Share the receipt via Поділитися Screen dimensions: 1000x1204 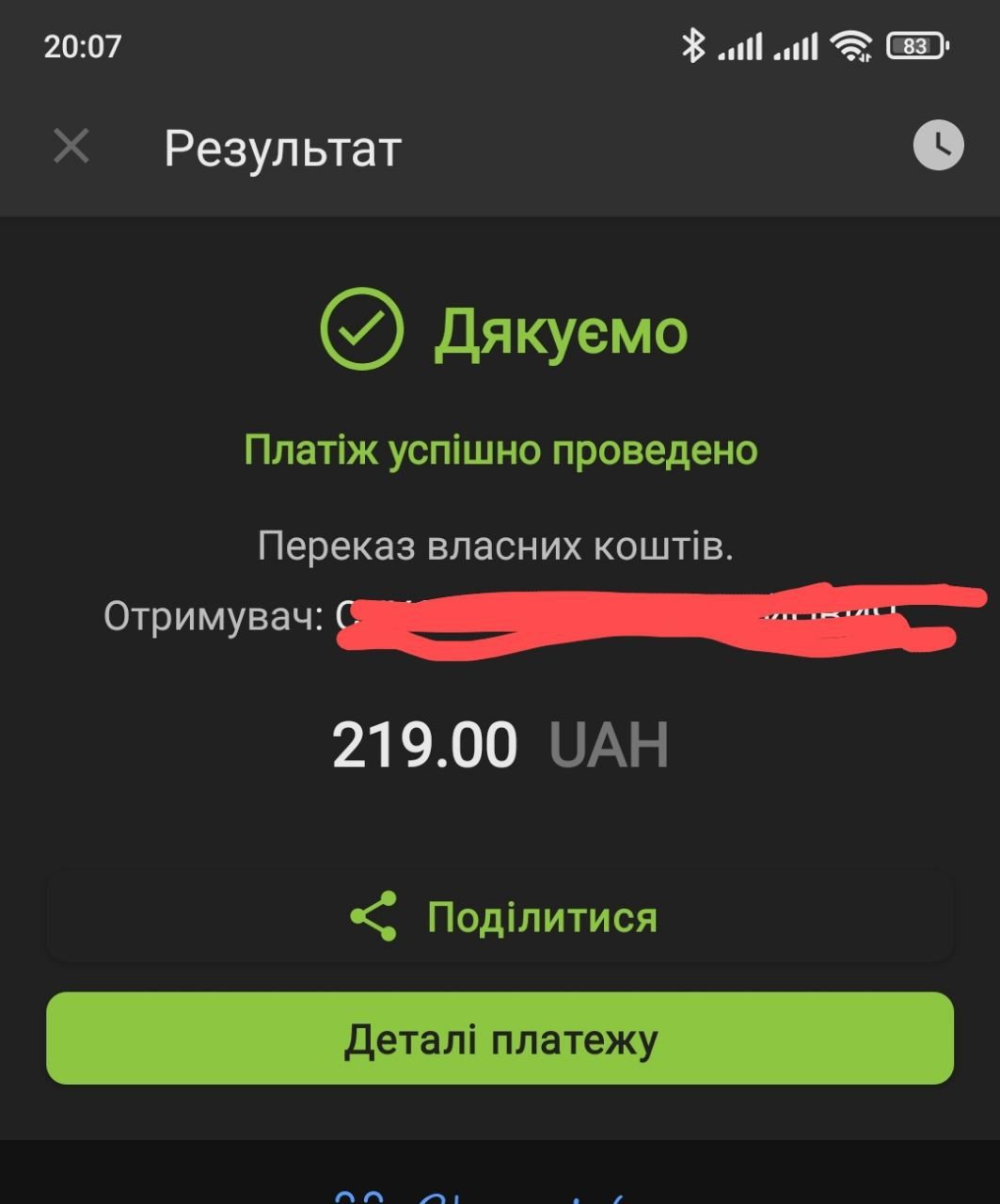[x=500, y=917]
